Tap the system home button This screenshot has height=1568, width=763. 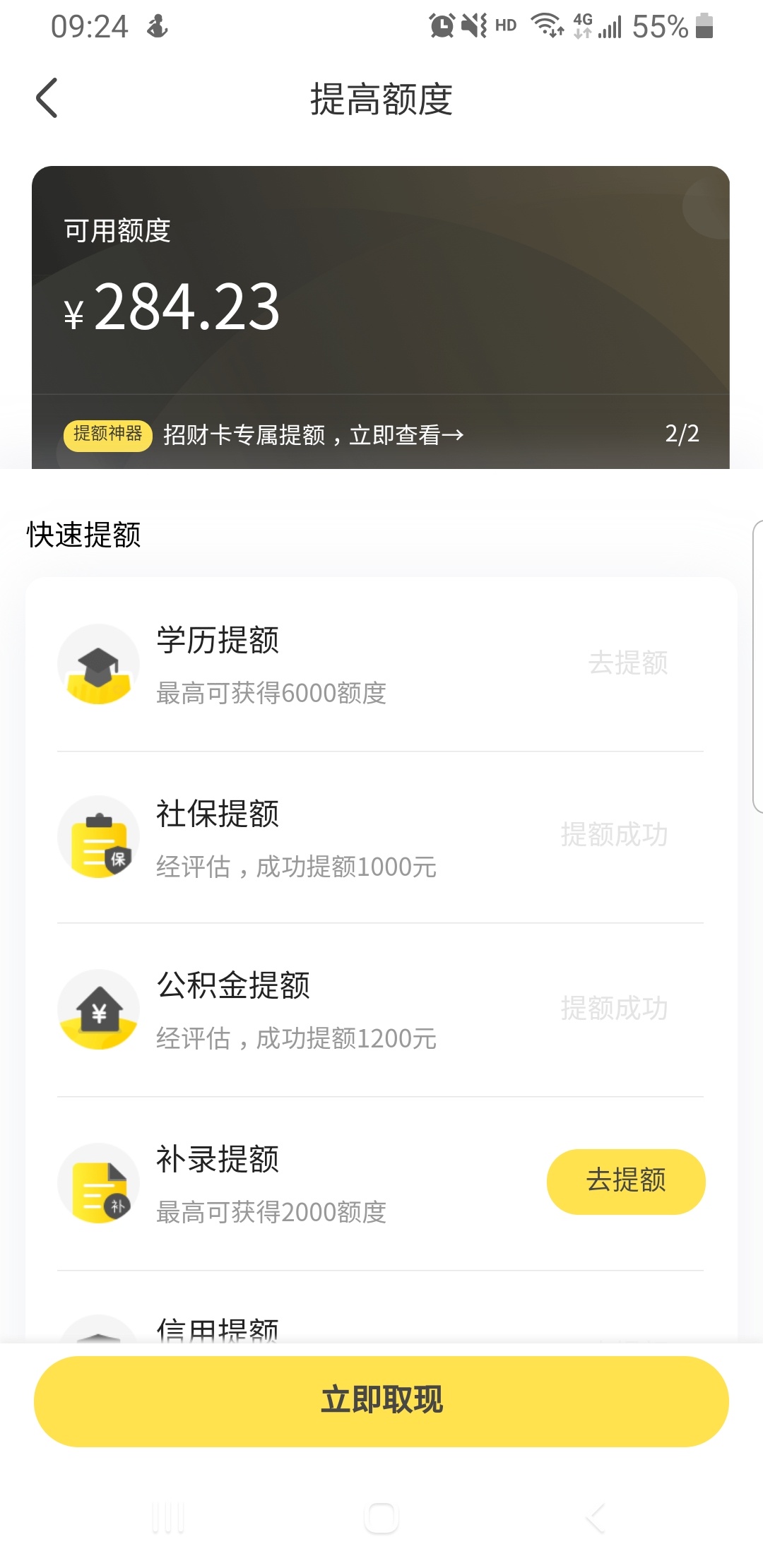(x=381, y=1517)
